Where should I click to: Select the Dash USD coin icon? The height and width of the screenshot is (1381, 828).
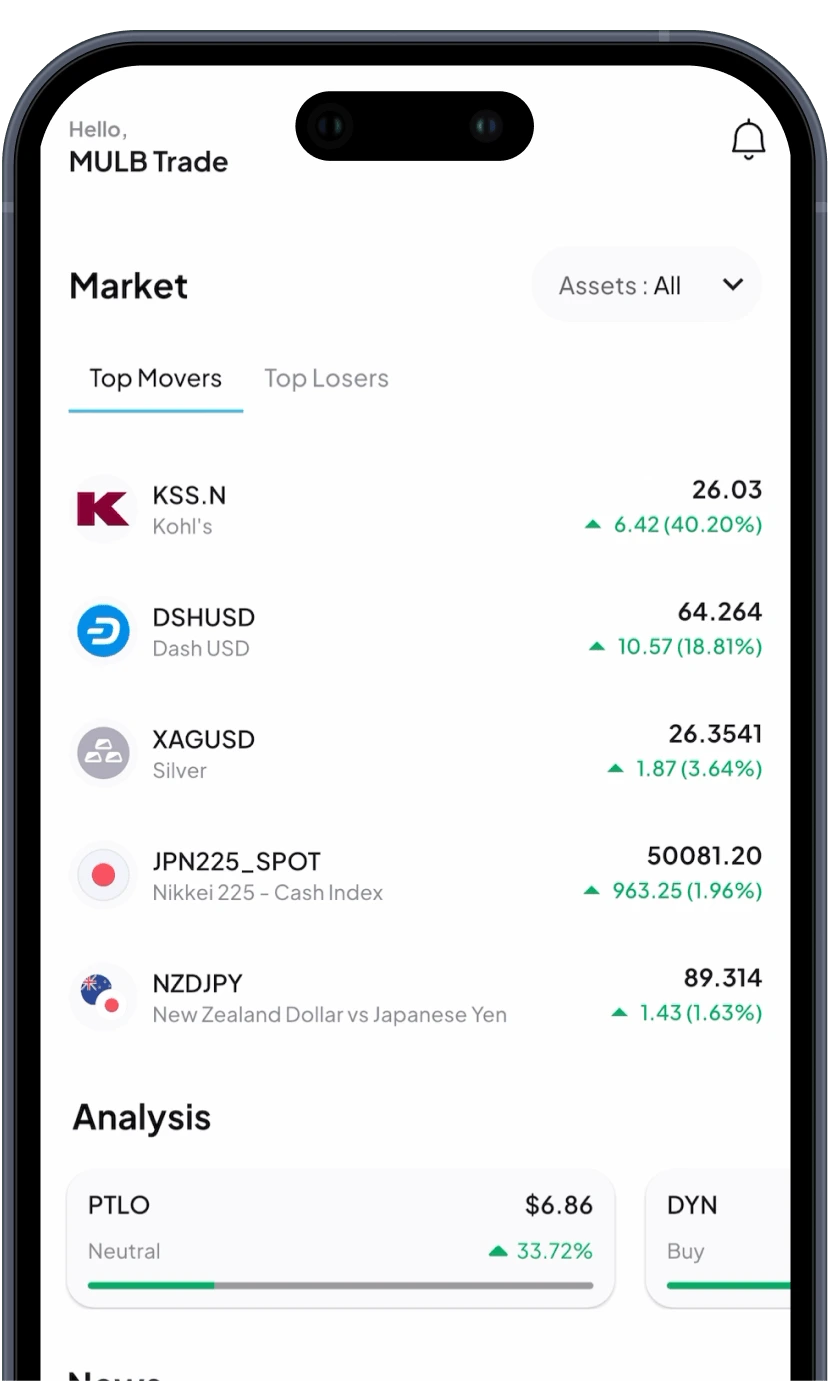pos(103,631)
